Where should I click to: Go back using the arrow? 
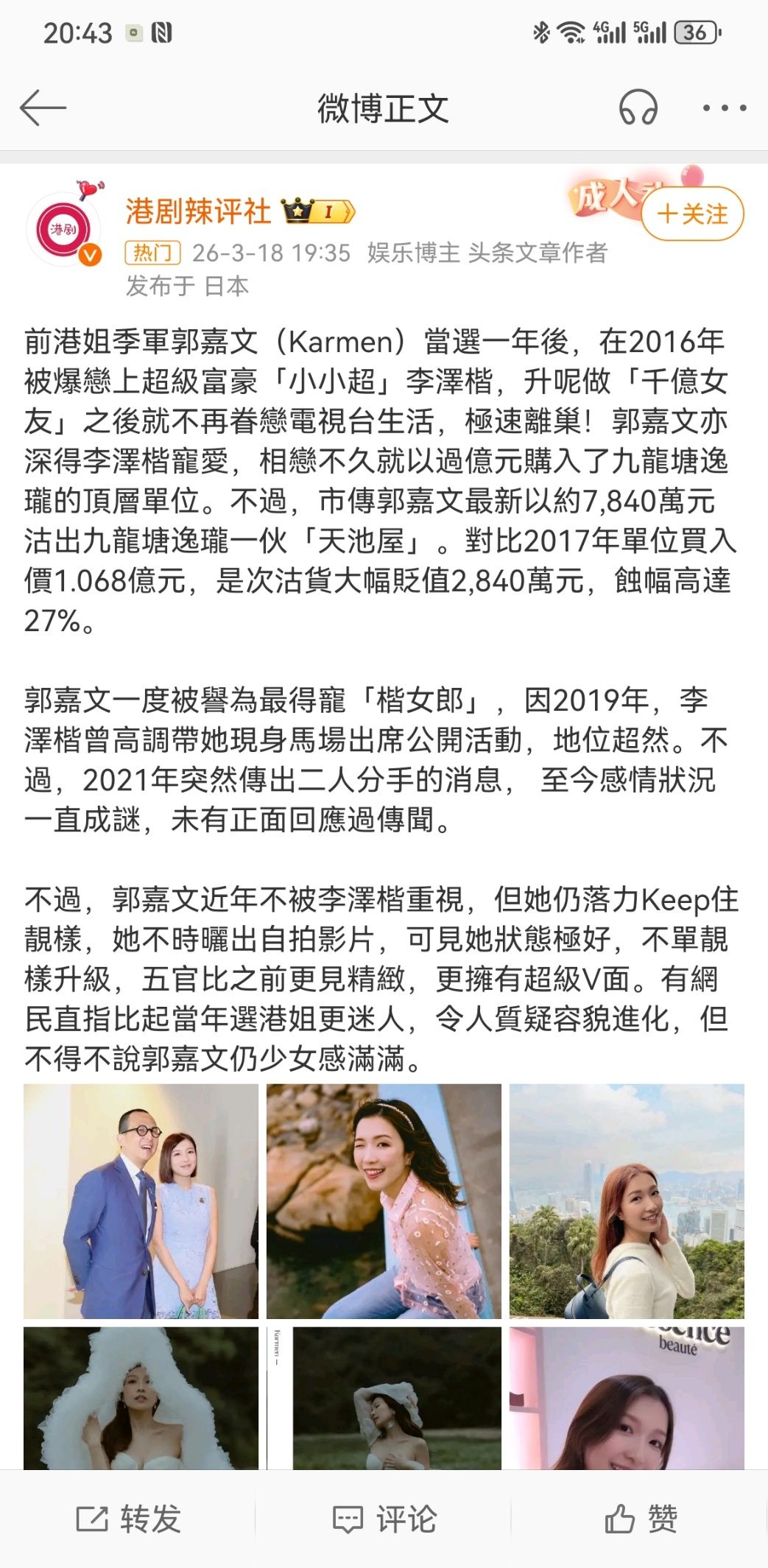click(x=43, y=108)
